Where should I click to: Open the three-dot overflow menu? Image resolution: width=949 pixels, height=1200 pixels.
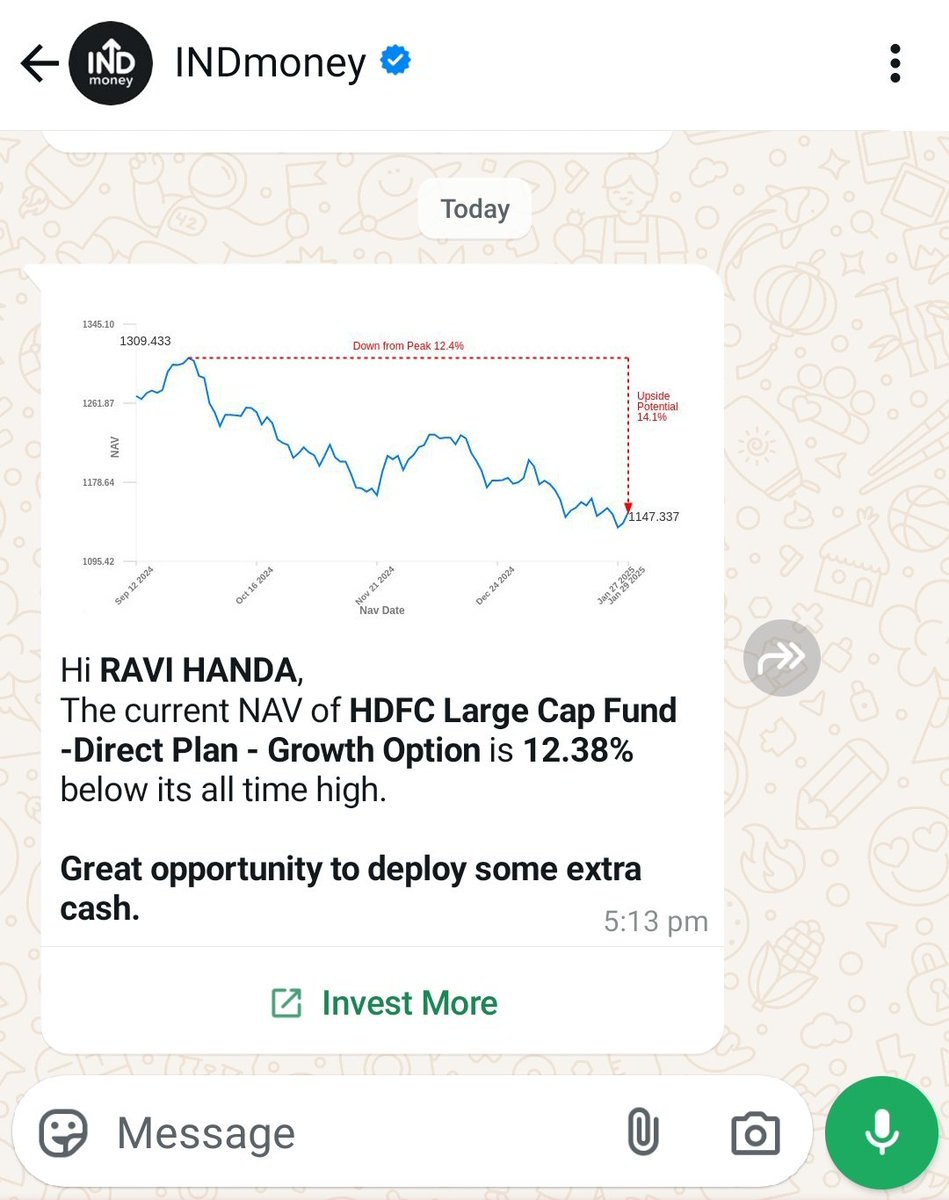(894, 64)
